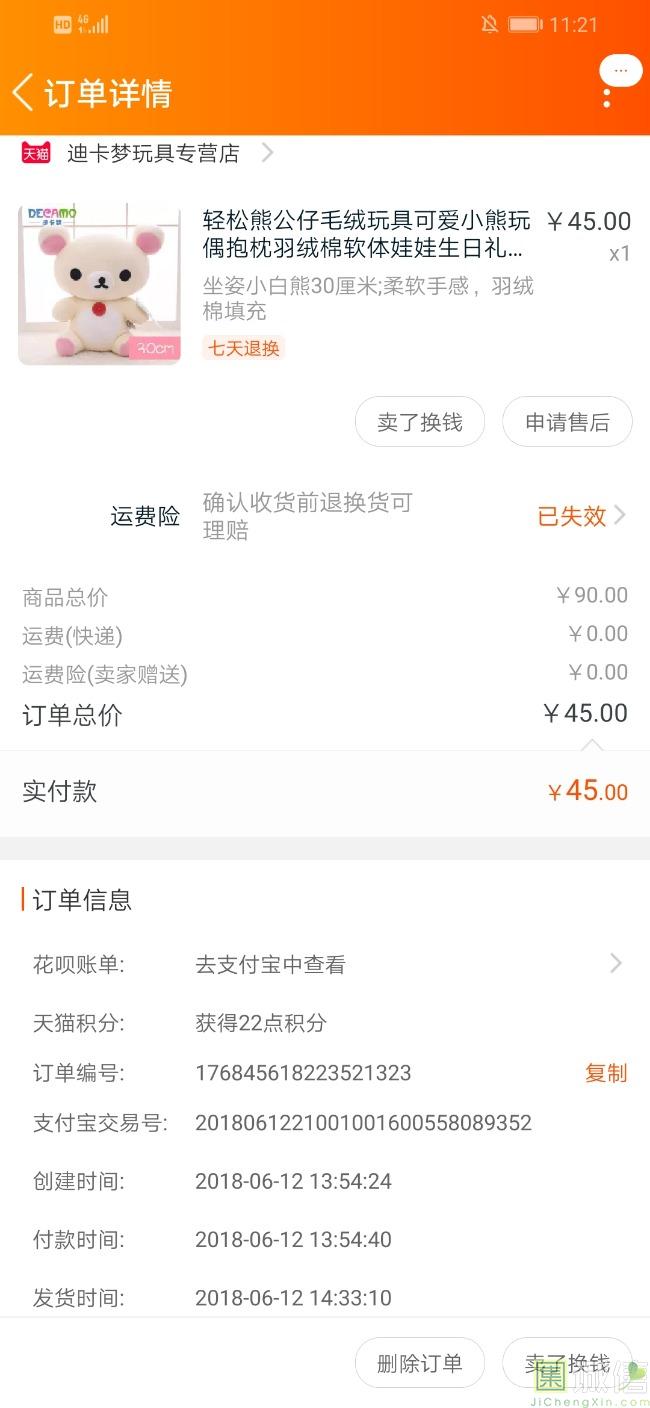Copy the order number with 复制

605,1073
